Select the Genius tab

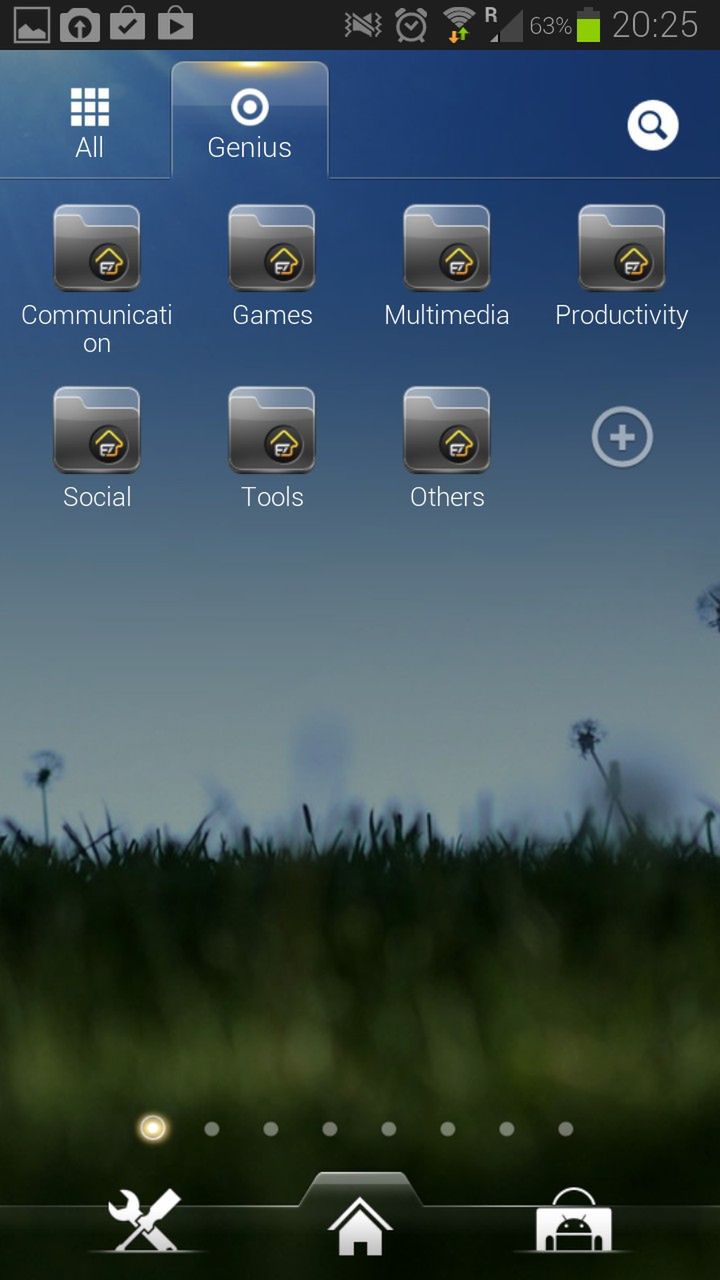coord(249,124)
